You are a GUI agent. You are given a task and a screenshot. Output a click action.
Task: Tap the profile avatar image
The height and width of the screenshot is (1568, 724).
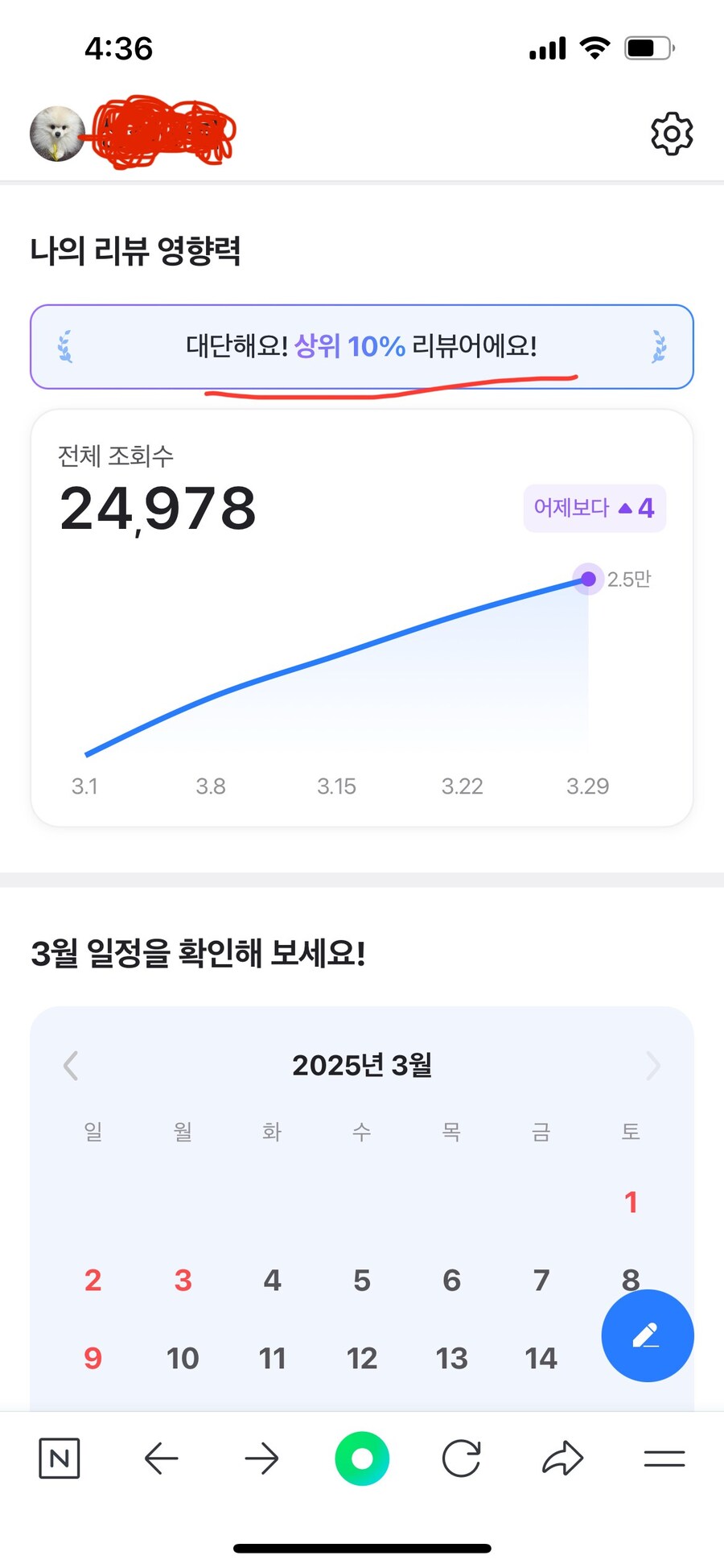[x=55, y=133]
